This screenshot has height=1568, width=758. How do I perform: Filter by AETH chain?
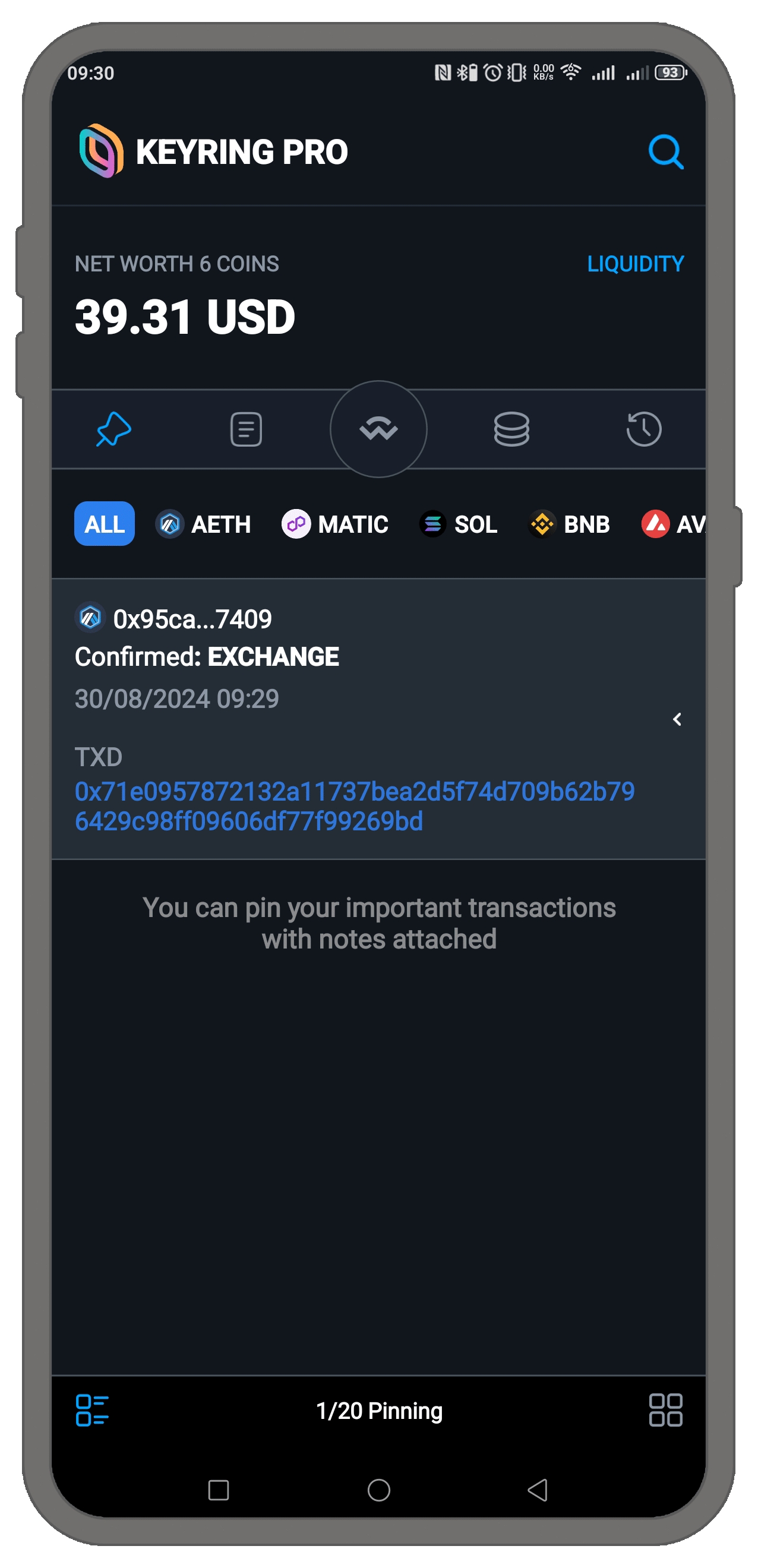click(x=203, y=524)
